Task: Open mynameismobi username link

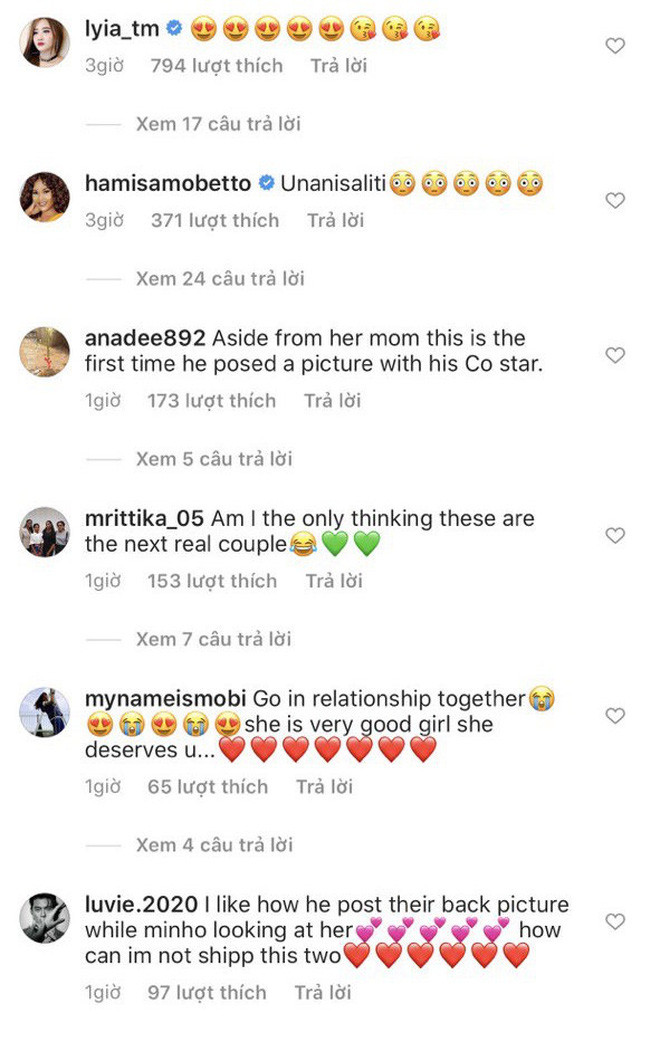Action: pyautogui.click(x=166, y=699)
